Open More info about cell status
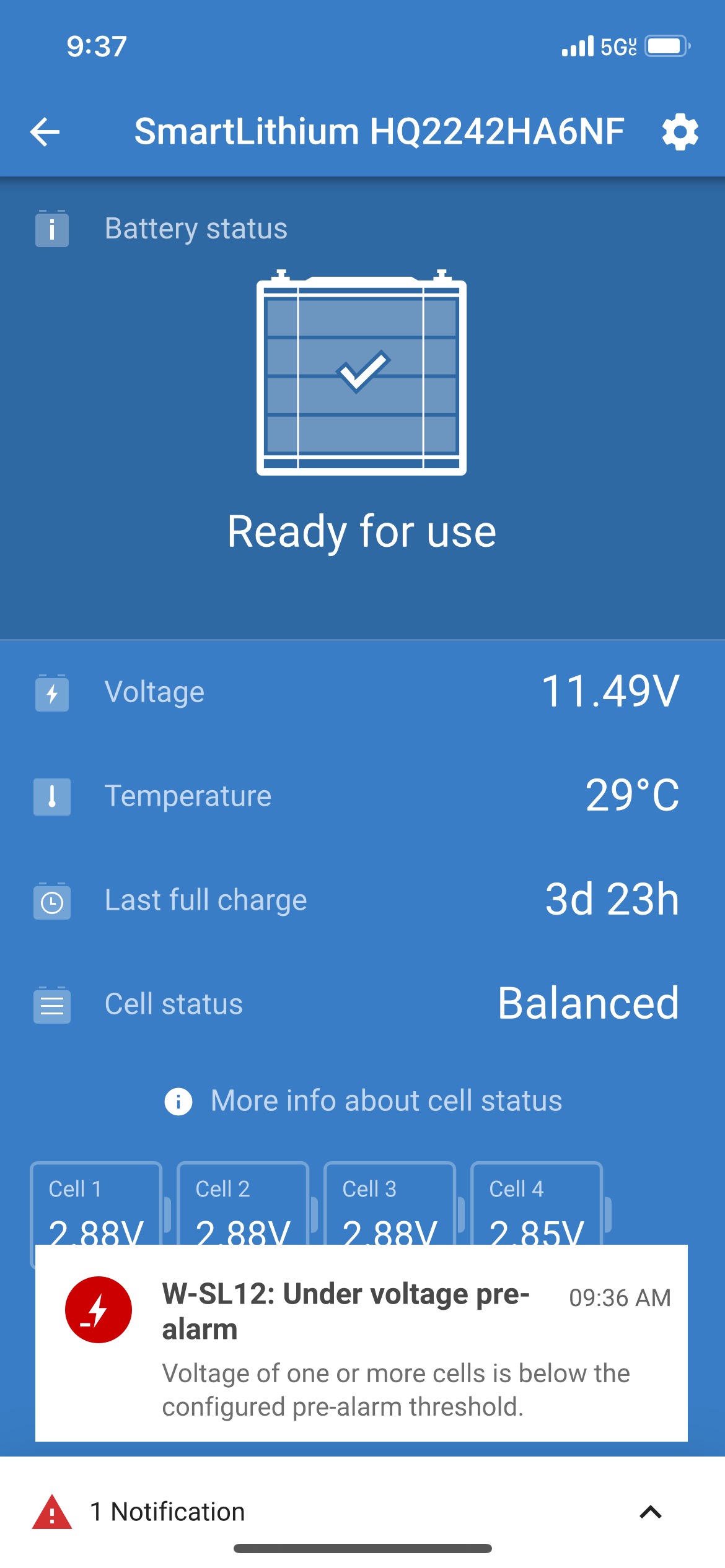This screenshot has height=1568, width=725. pyautogui.click(x=363, y=1101)
